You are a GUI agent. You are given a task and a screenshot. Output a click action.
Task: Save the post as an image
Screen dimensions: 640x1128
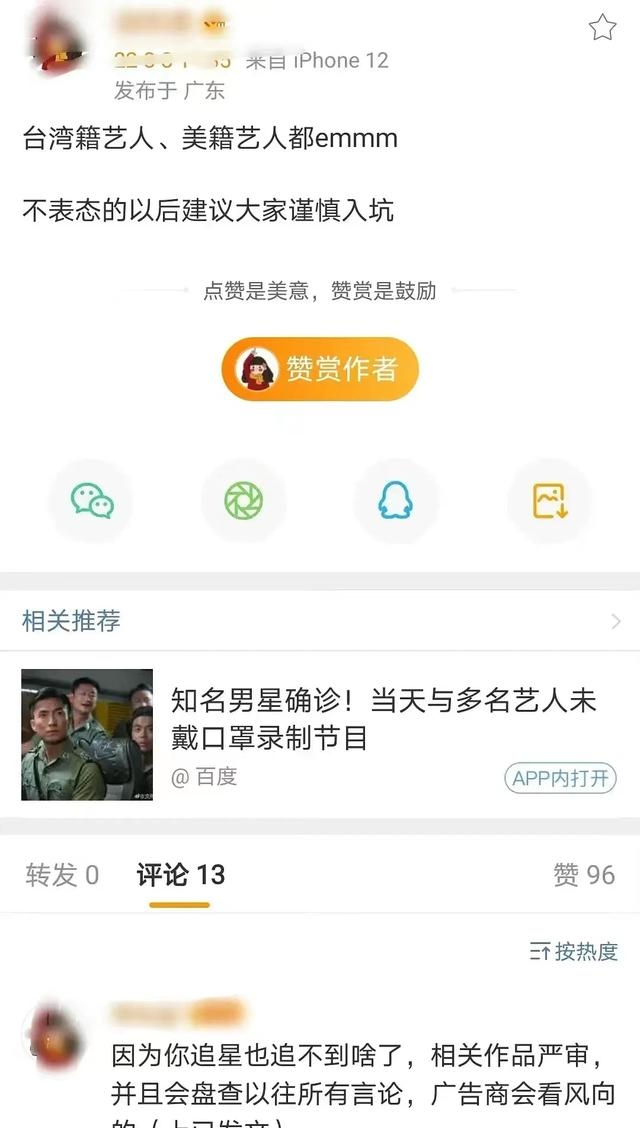tap(549, 500)
